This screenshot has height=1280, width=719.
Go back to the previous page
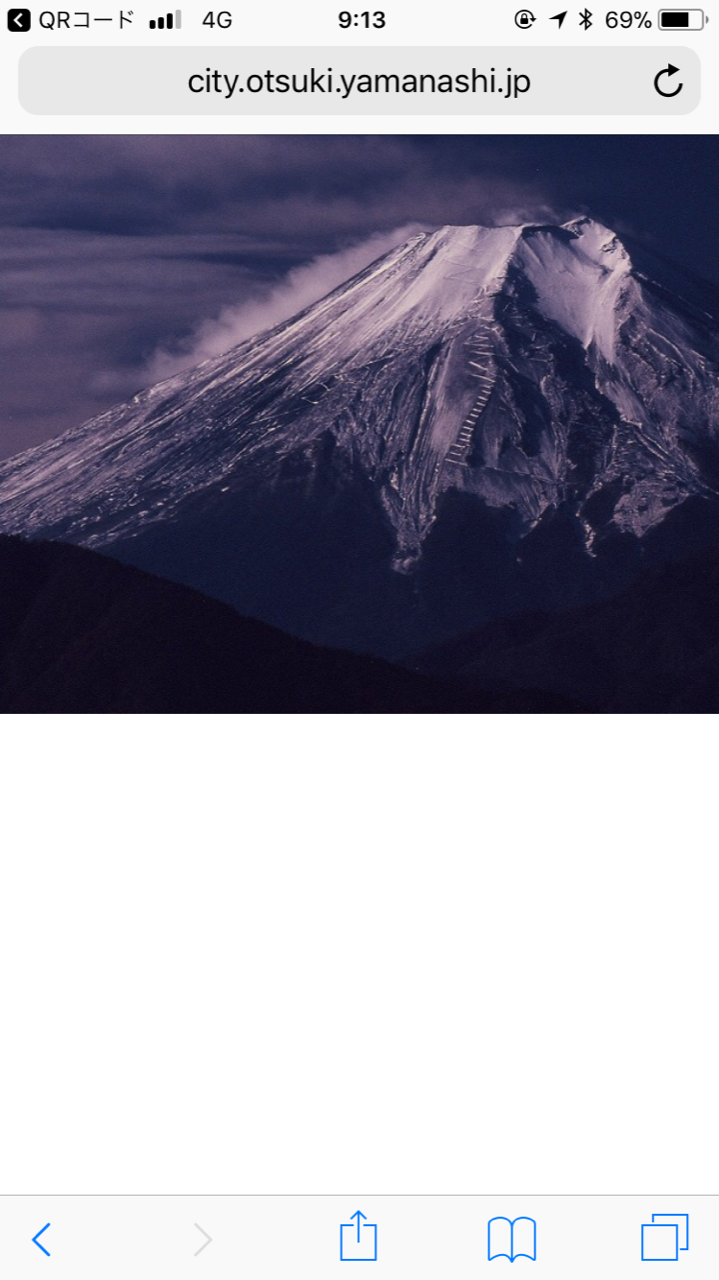(x=41, y=1239)
